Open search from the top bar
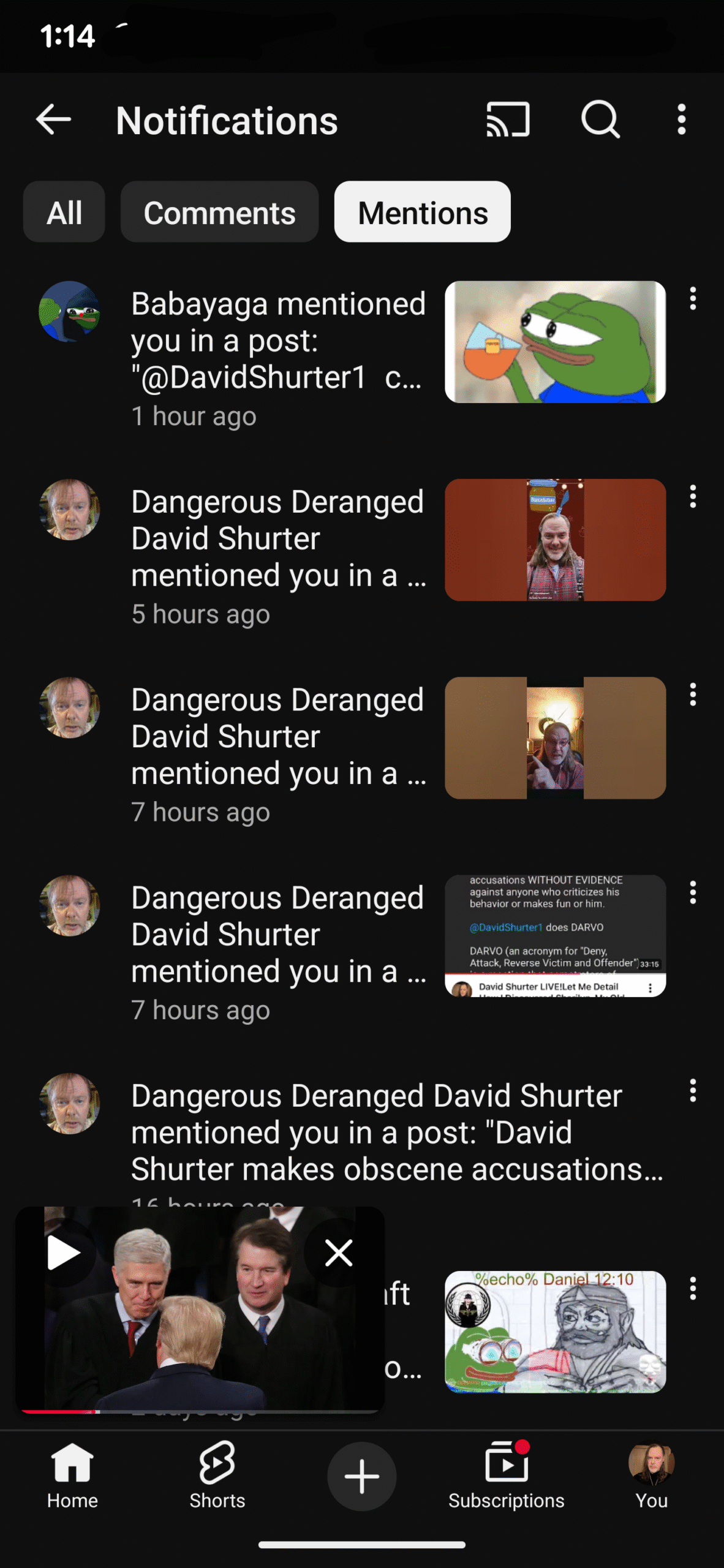724x1568 pixels. coord(600,119)
